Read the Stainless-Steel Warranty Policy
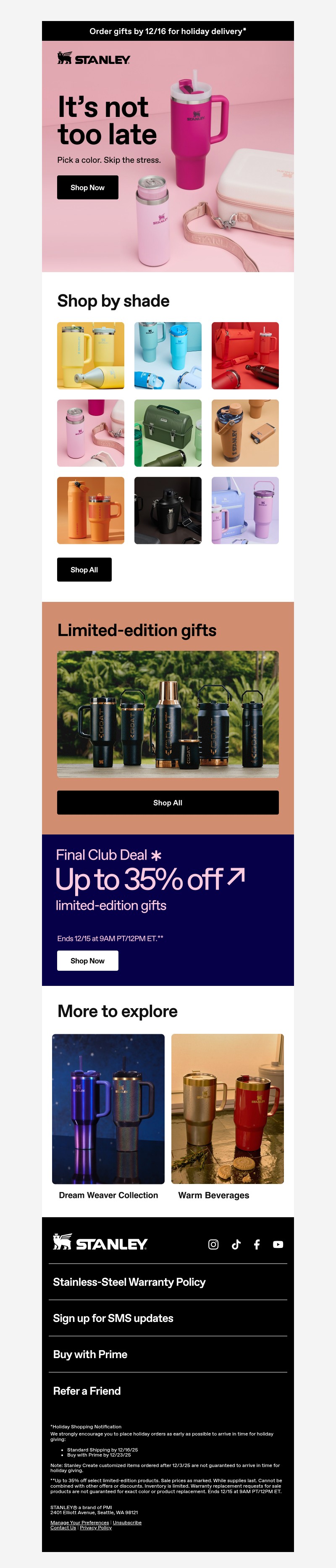The width and height of the screenshot is (336, 1568). [x=129, y=1282]
